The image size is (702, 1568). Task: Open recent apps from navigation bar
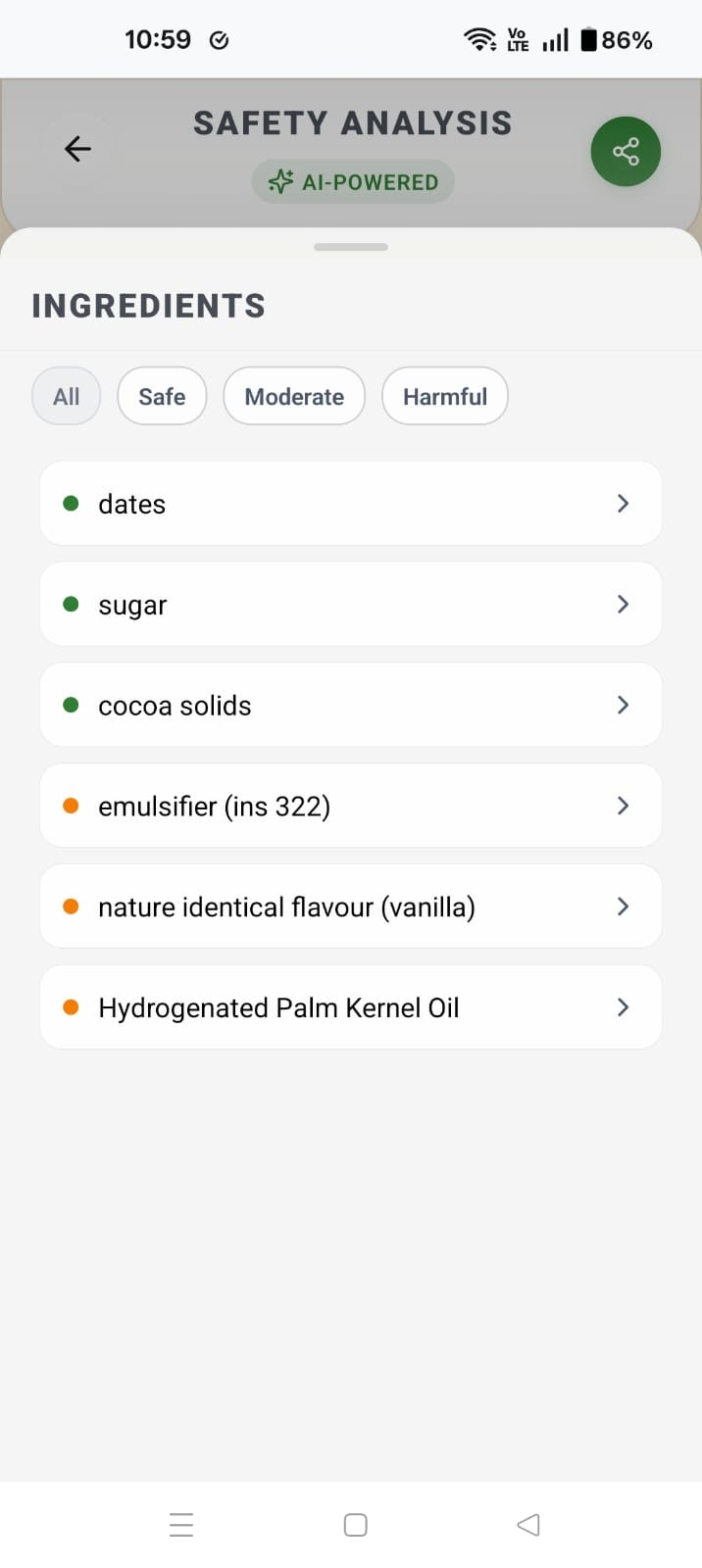tap(181, 1525)
